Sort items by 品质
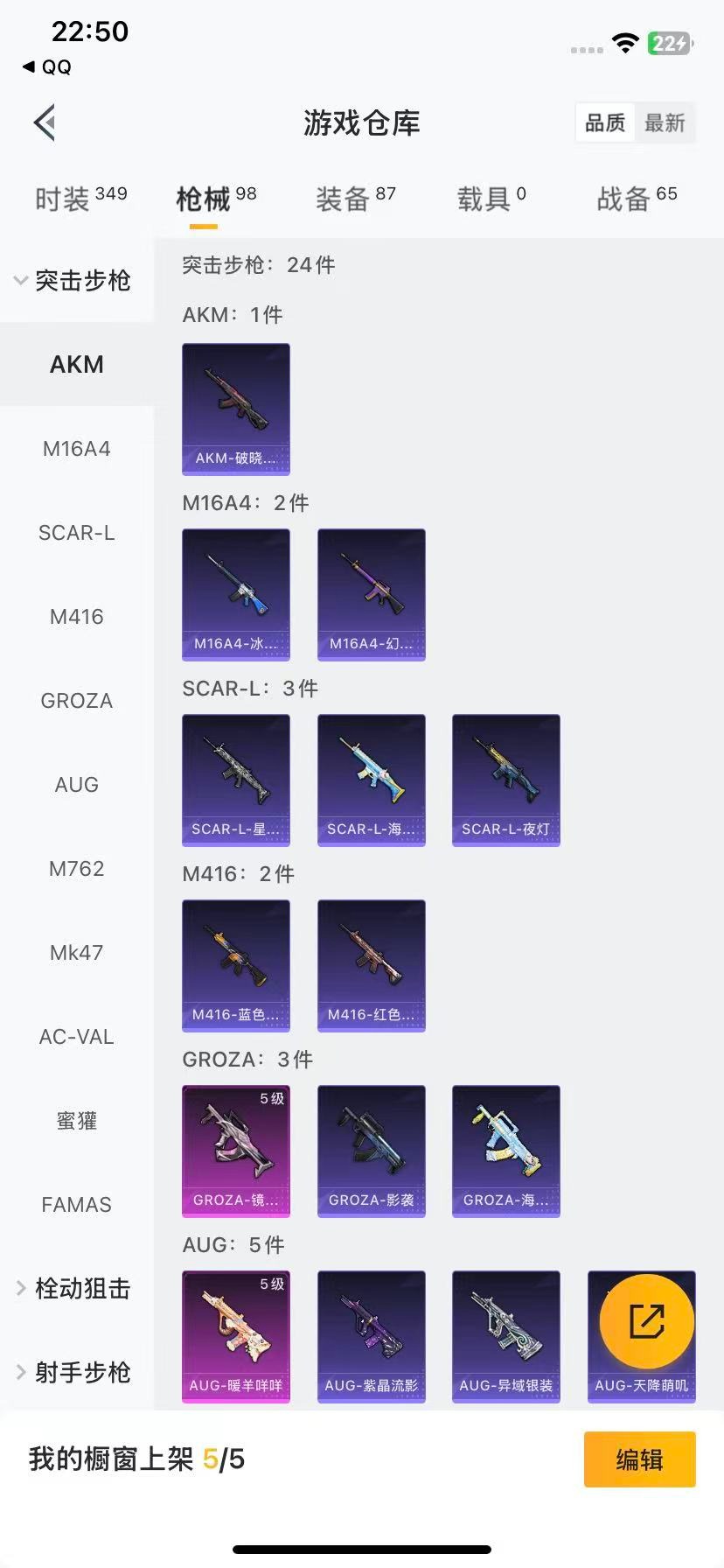Image resolution: width=724 pixels, height=1568 pixels. (x=605, y=123)
